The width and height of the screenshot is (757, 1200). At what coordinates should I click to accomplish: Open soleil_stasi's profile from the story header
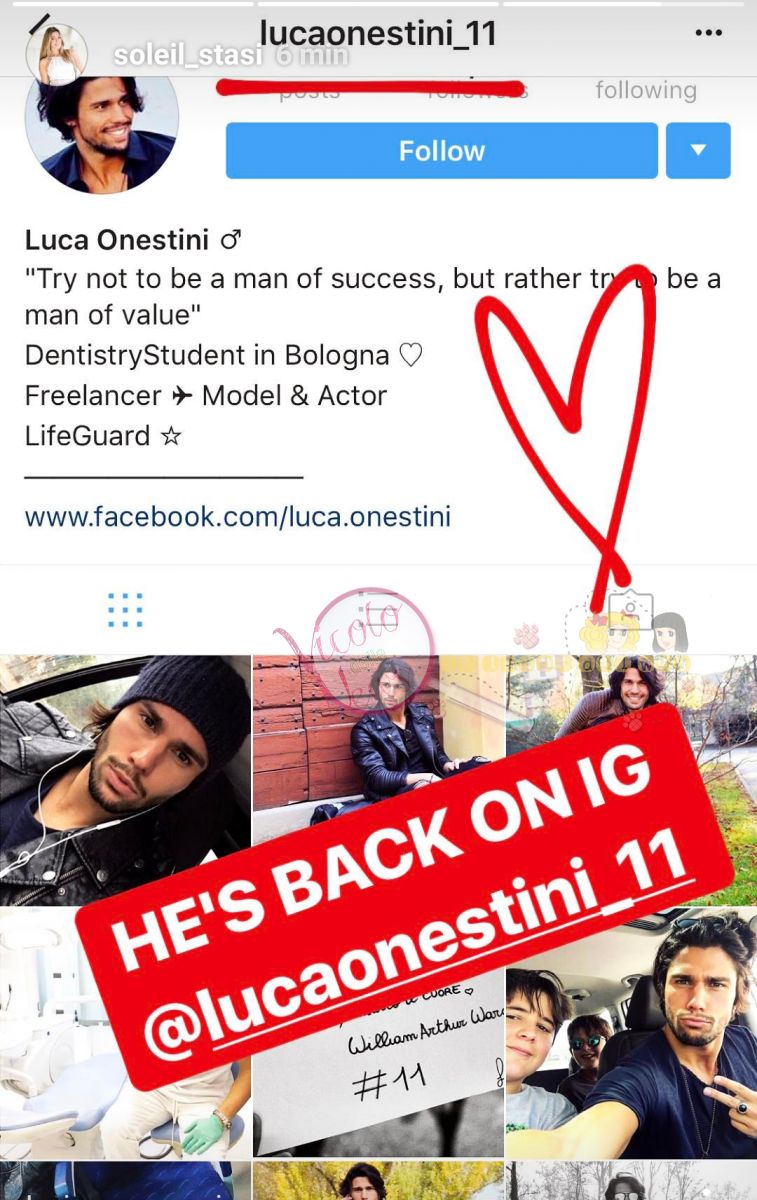pos(187,57)
